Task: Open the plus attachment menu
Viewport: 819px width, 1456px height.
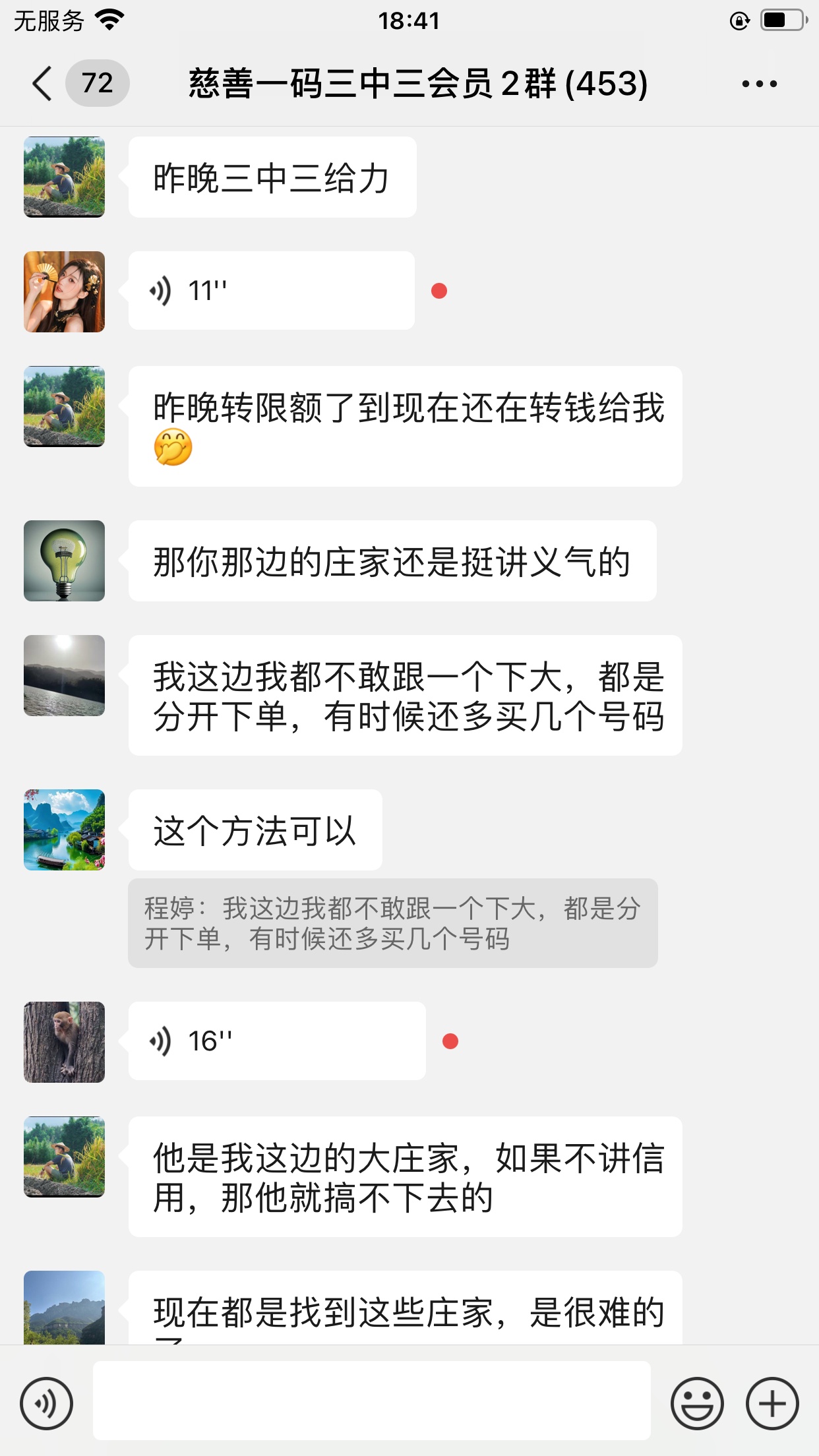Action: [772, 1403]
